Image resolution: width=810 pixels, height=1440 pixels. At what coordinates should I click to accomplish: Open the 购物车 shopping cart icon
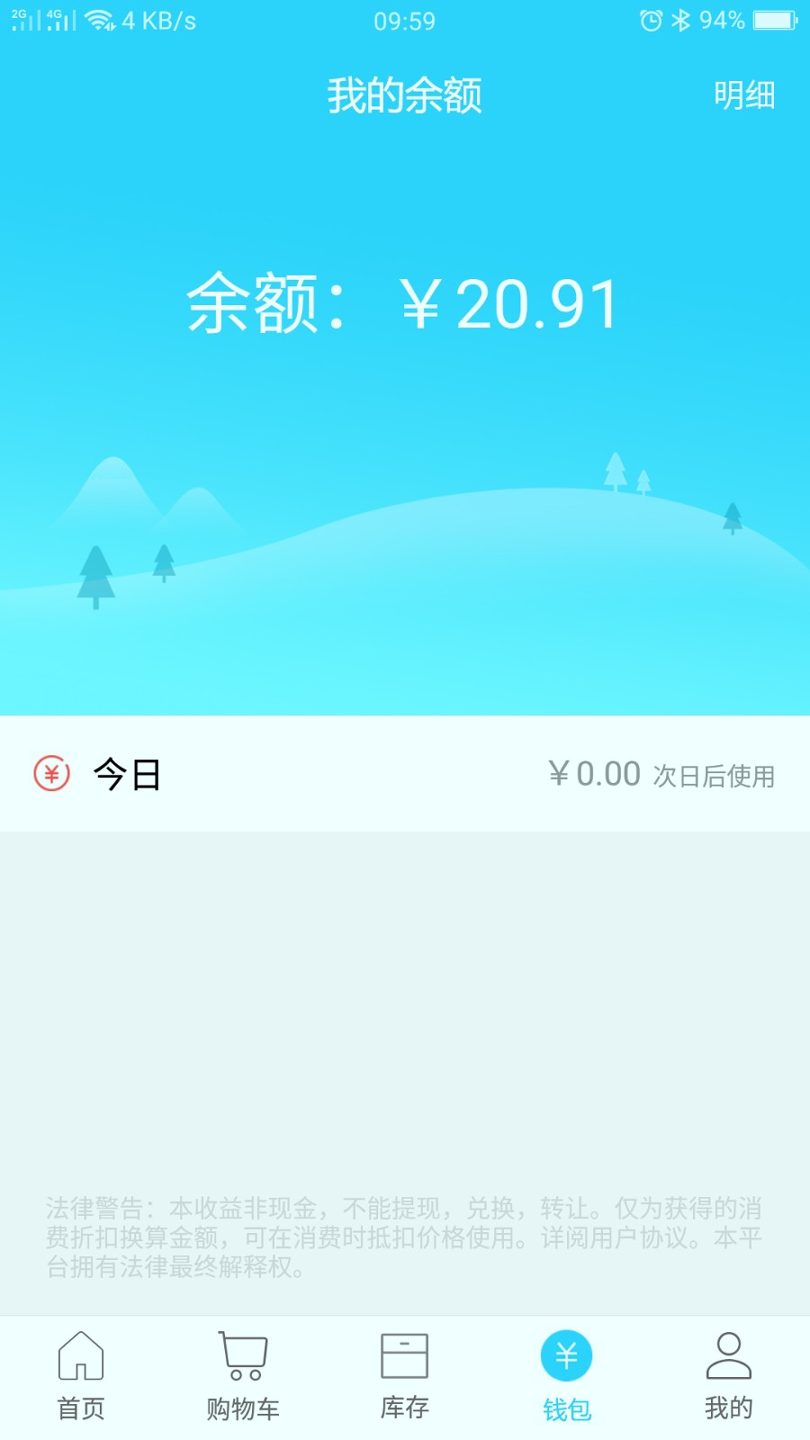242,1356
